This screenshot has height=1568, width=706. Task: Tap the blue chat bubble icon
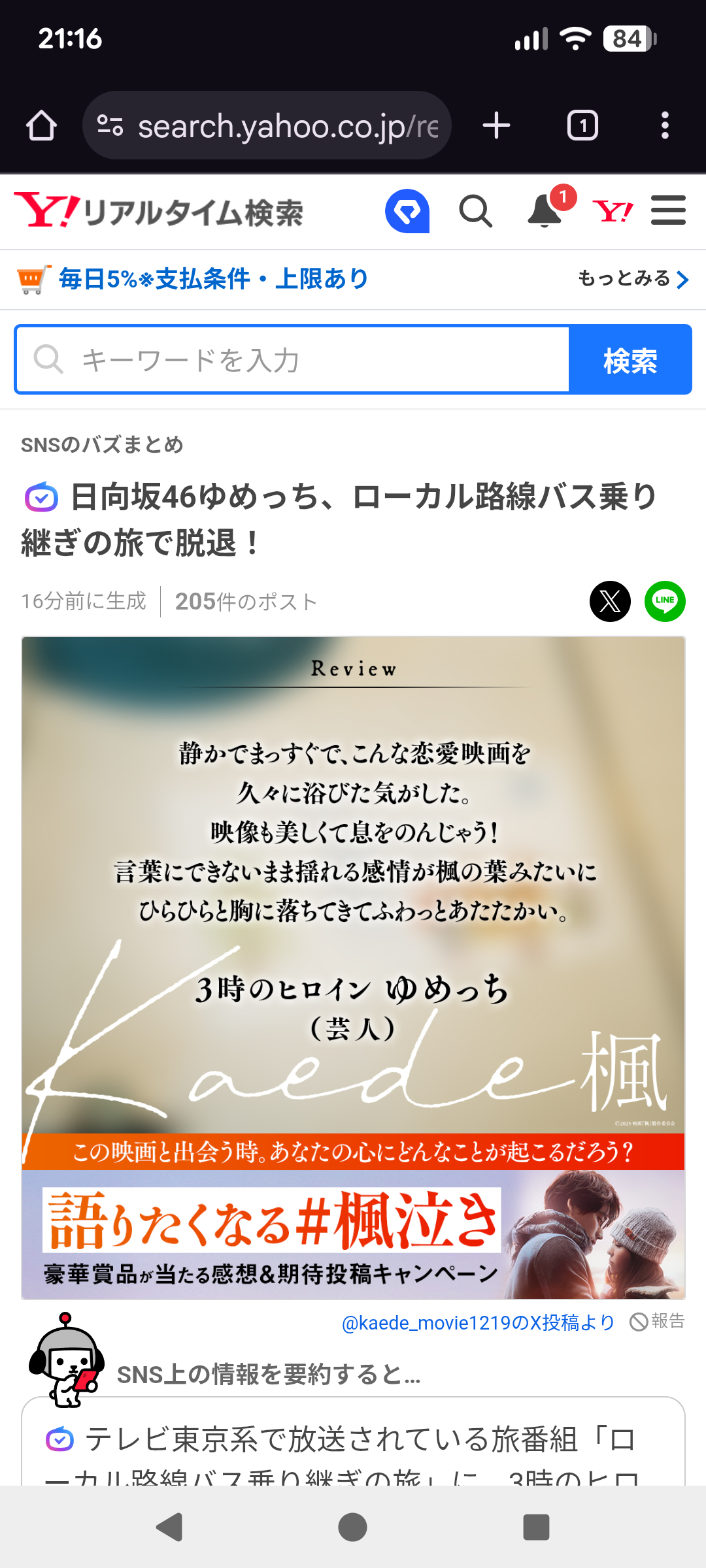point(407,211)
